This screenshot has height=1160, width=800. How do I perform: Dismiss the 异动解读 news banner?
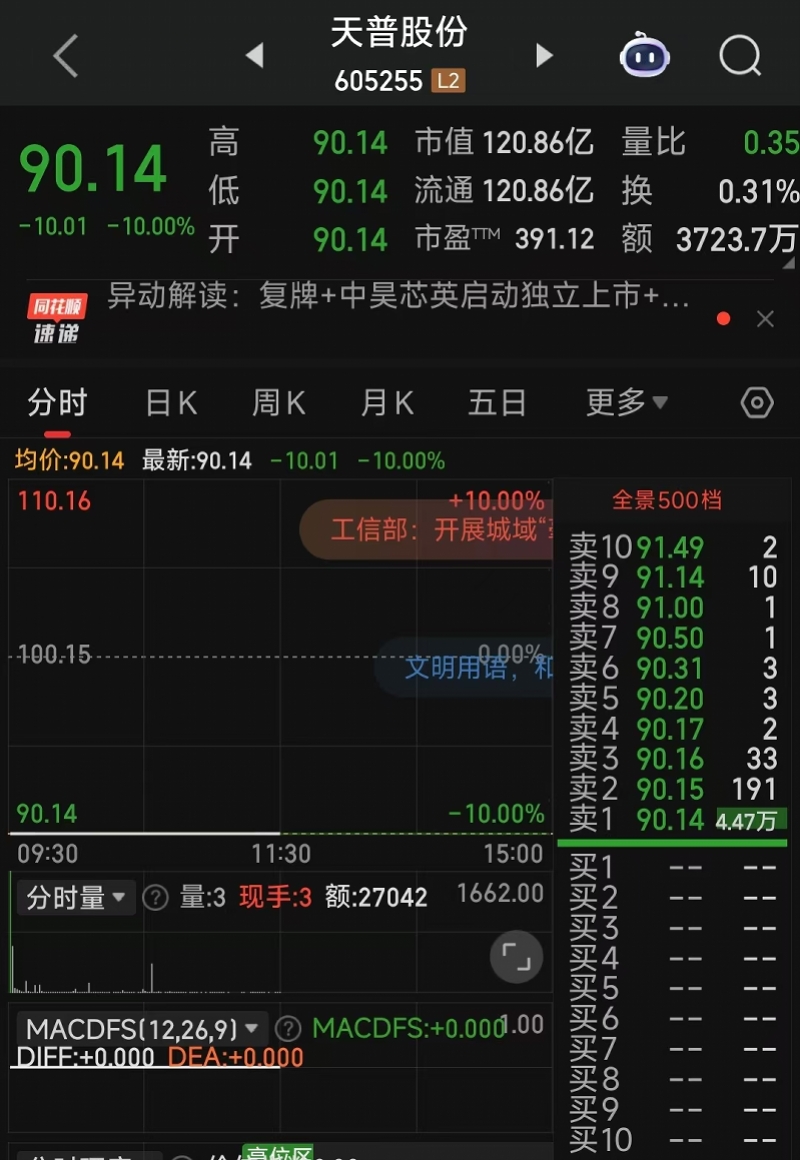point(765,318)
